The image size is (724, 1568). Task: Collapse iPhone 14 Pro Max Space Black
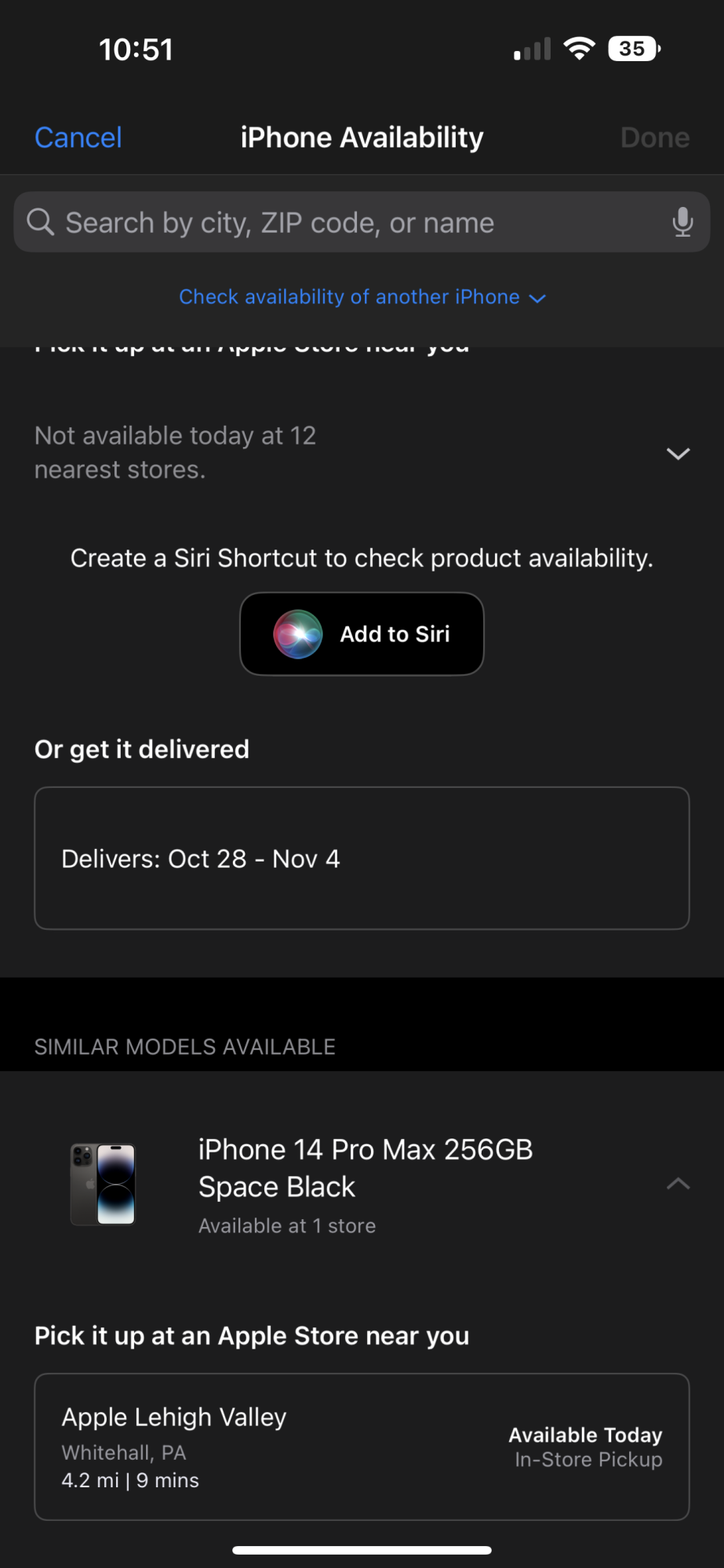click(677, 1184)
